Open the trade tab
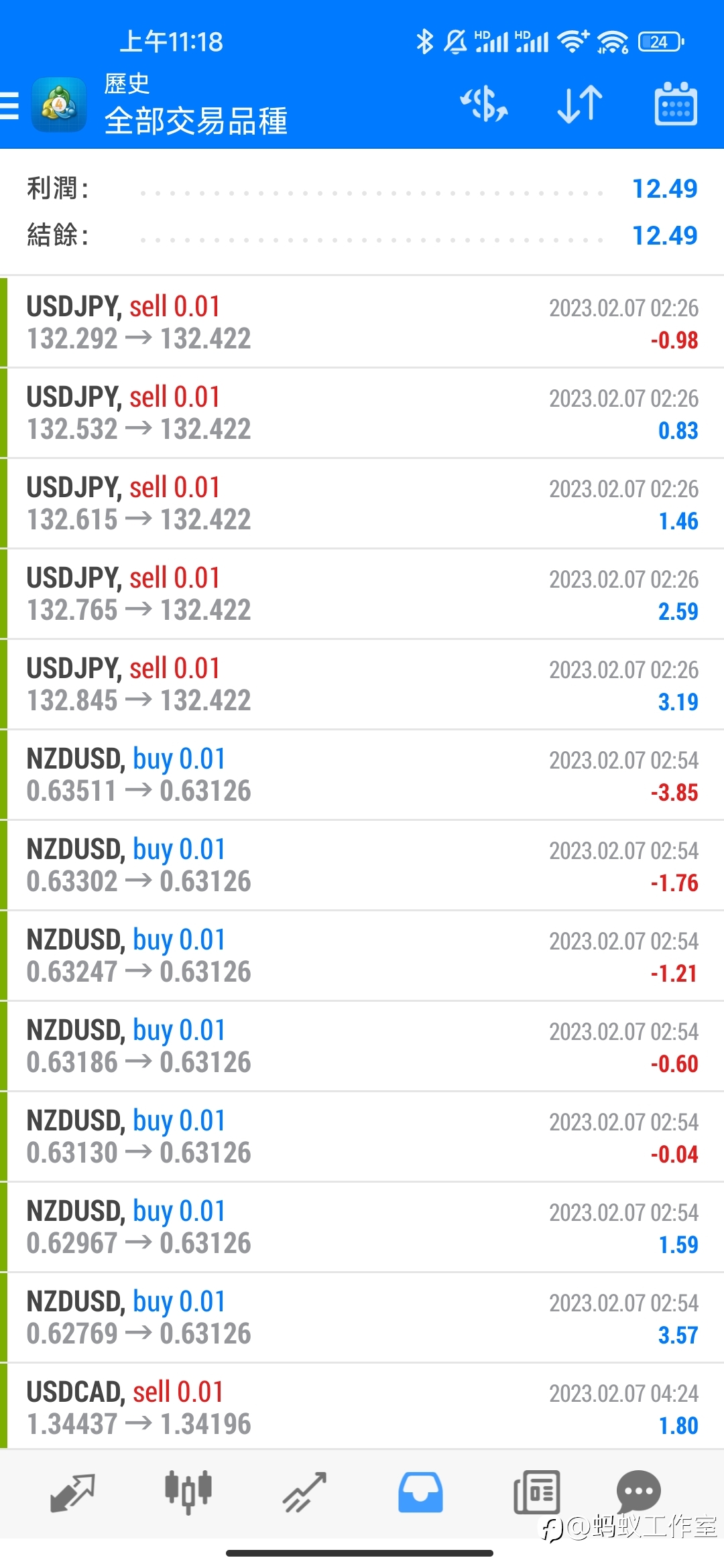Screen dimensions: 724x1568 [x=304, y=1492]
